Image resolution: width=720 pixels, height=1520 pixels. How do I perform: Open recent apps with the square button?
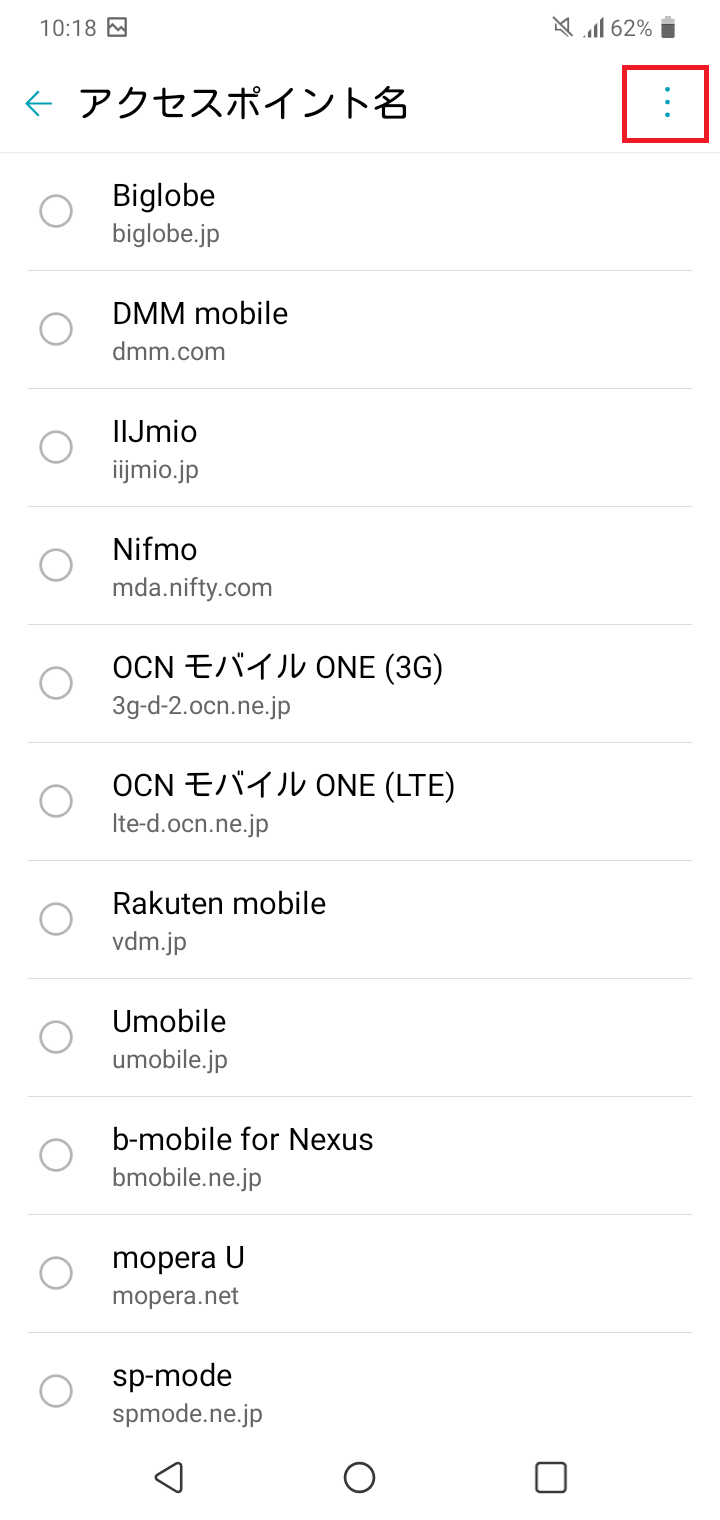550,1477
